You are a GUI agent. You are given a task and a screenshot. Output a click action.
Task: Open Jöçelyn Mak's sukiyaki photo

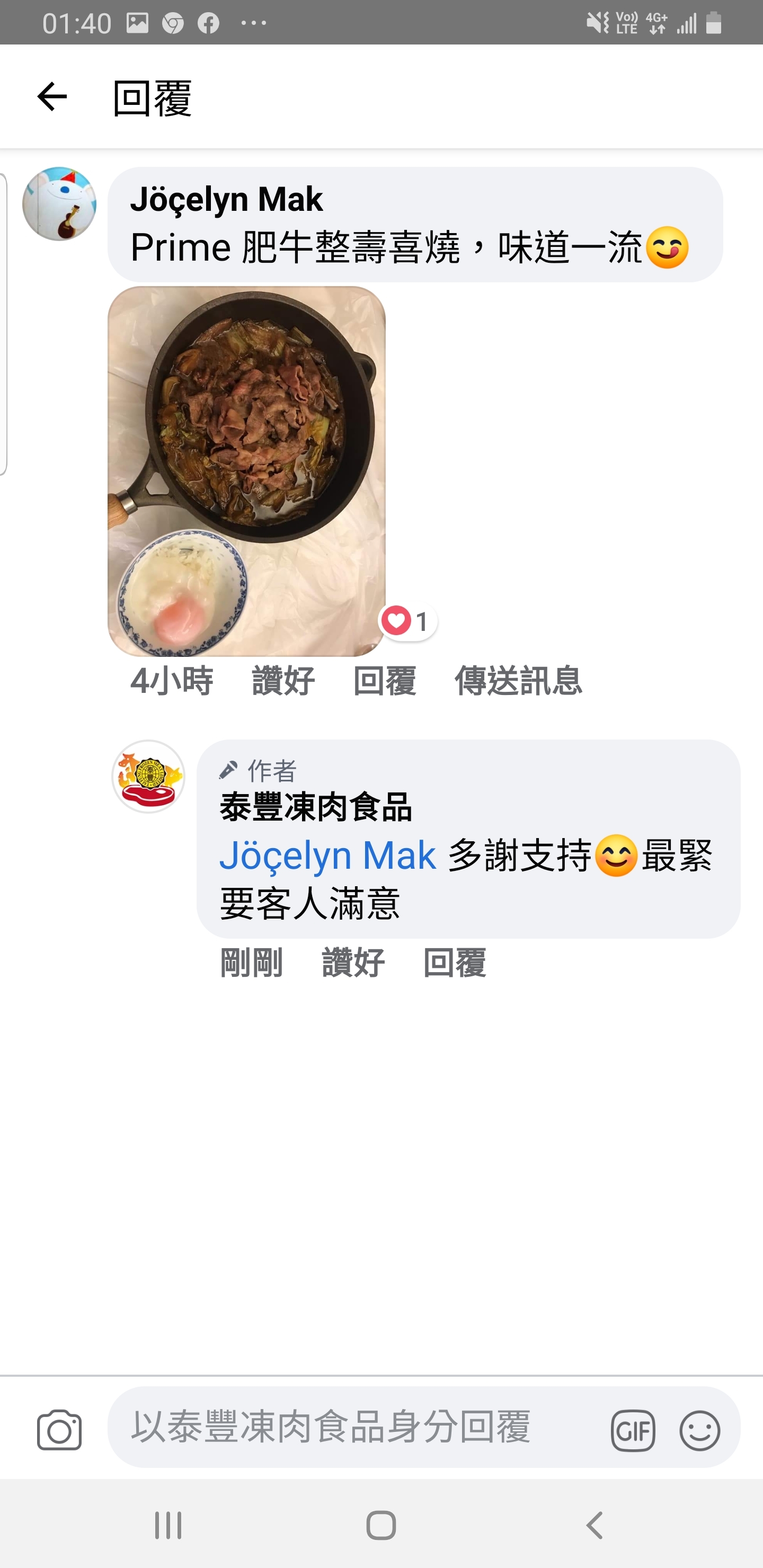246,471
